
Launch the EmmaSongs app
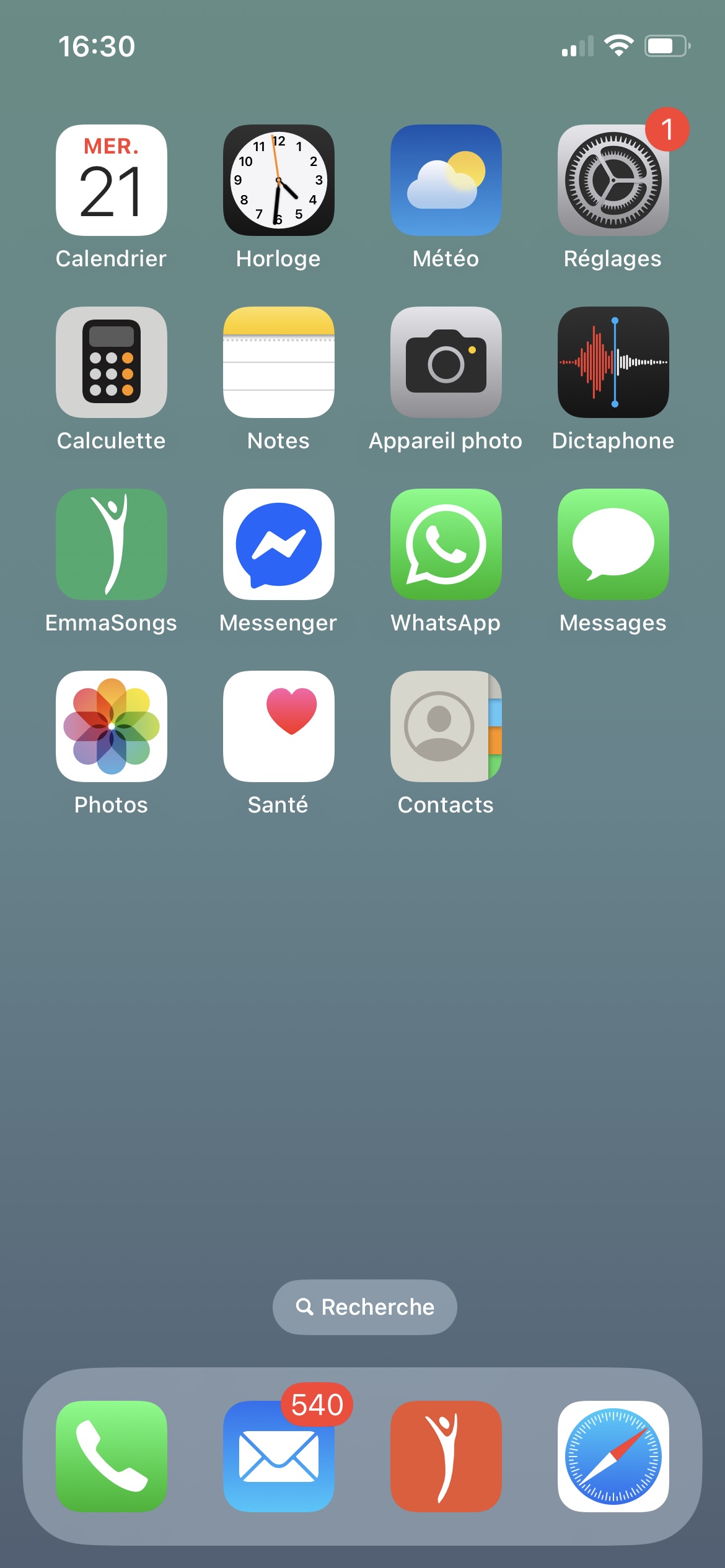[112, 544]
